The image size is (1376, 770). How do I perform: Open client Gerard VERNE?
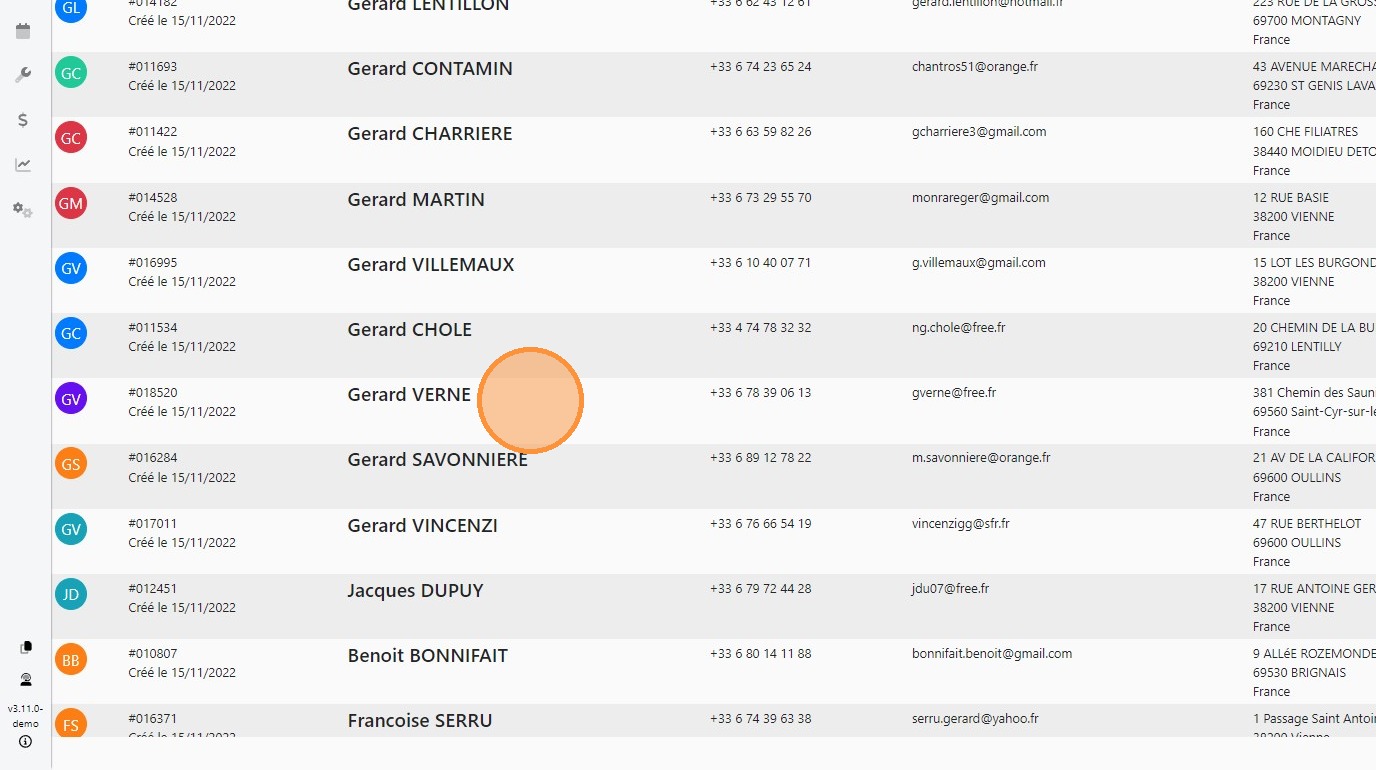pyautogui.click(x=409, y=395)
